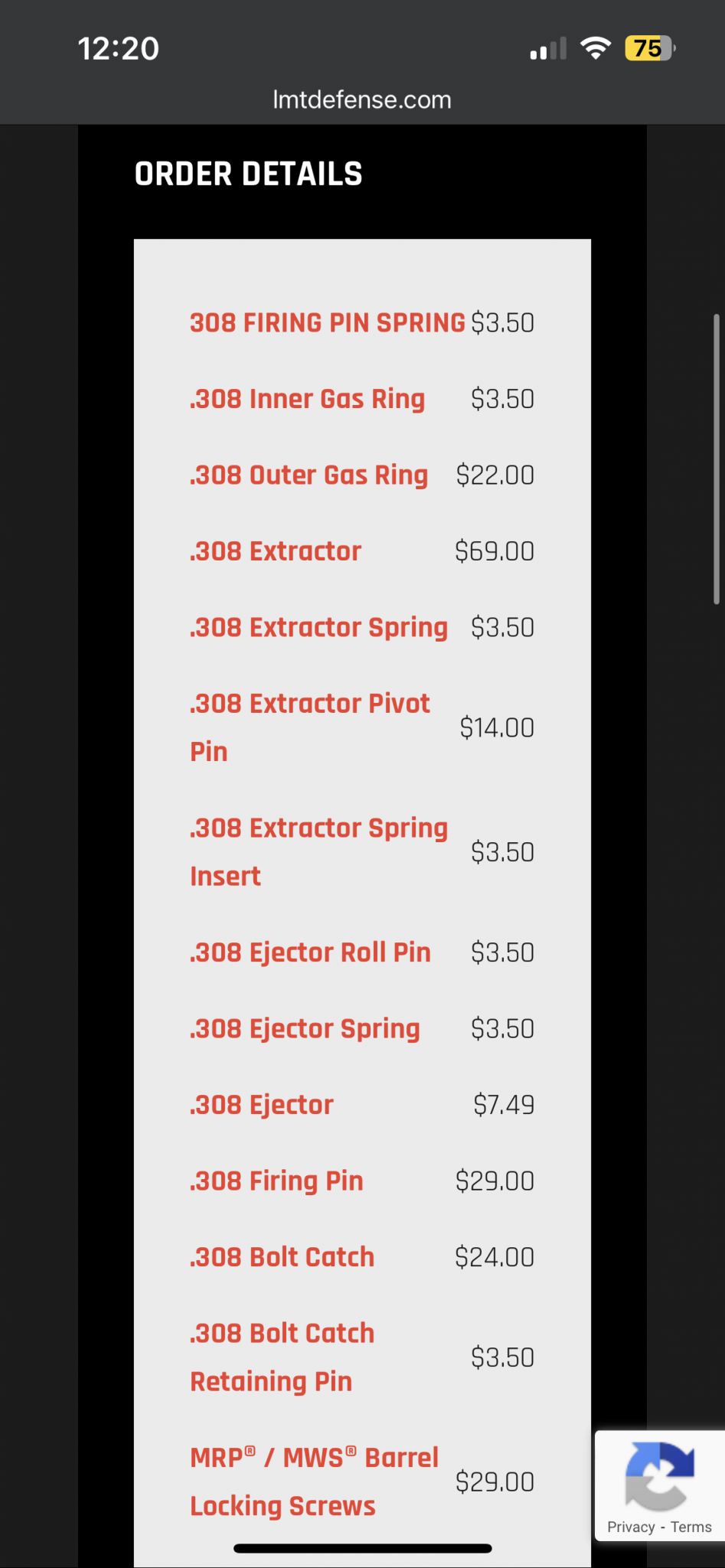Image resolution: width=725 pixels, height=1568 pixels.
Task: Tap the lmtdefense.com address bar
Action: (362, 100)
